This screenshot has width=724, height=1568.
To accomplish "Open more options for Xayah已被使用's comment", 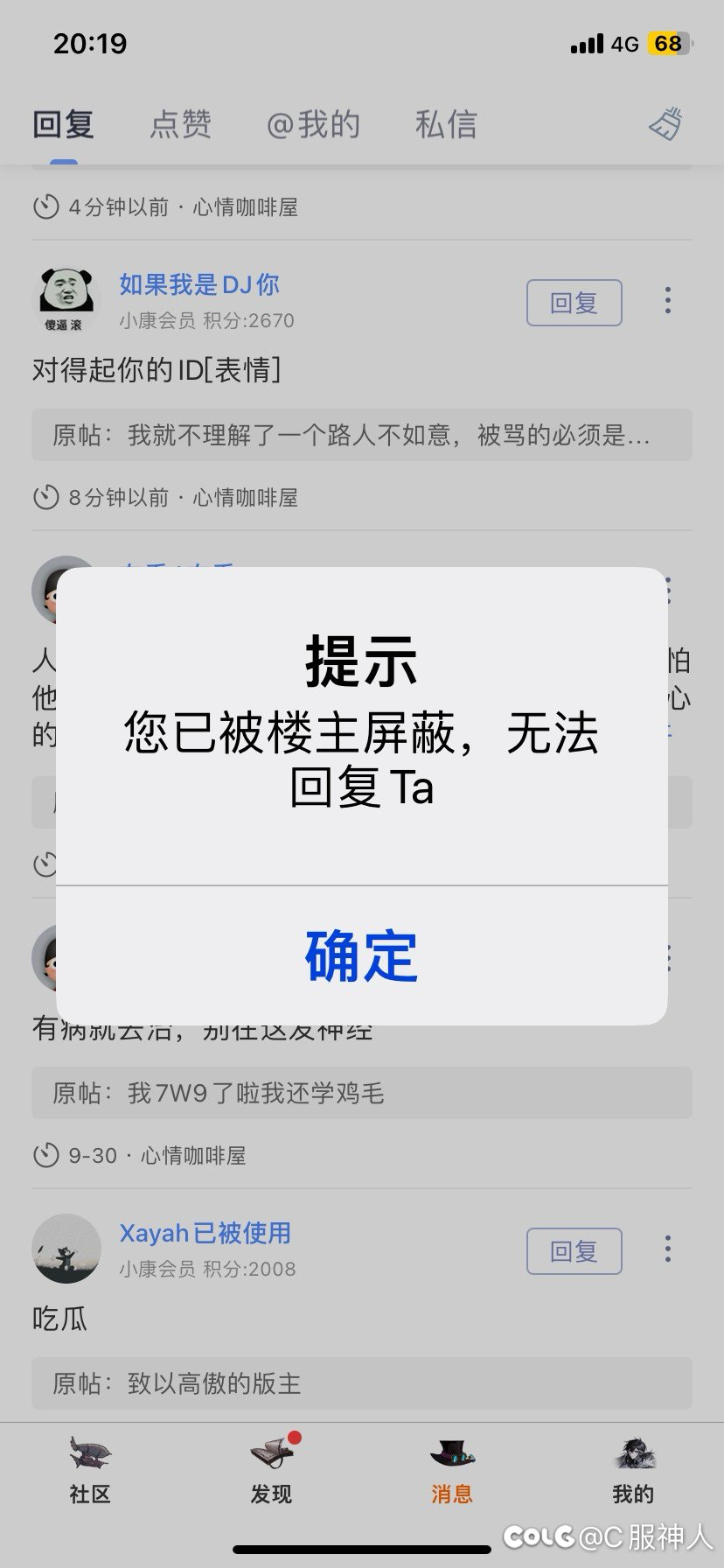I will 668,1249.
